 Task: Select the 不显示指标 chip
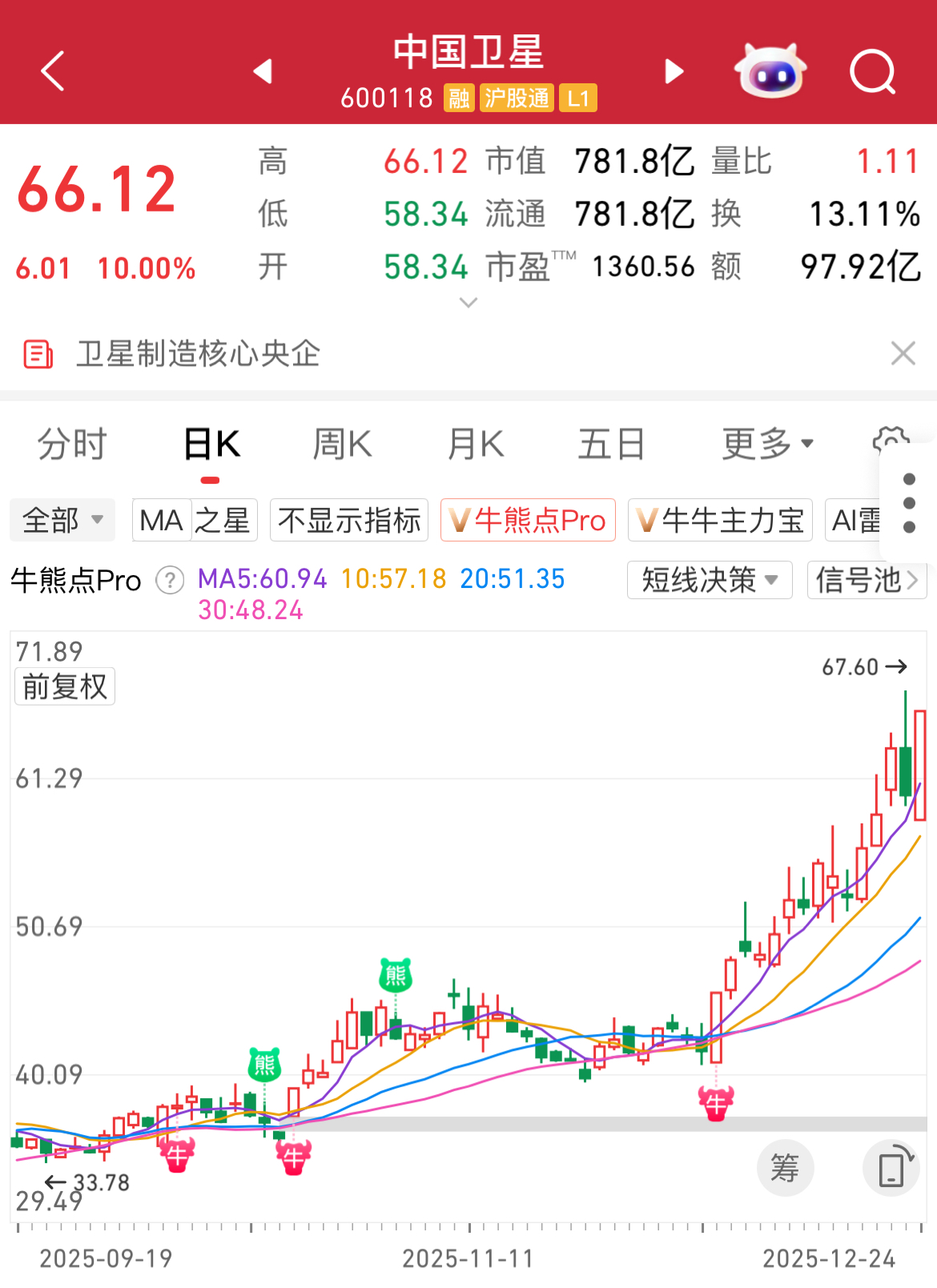click(x=349, y=521)
